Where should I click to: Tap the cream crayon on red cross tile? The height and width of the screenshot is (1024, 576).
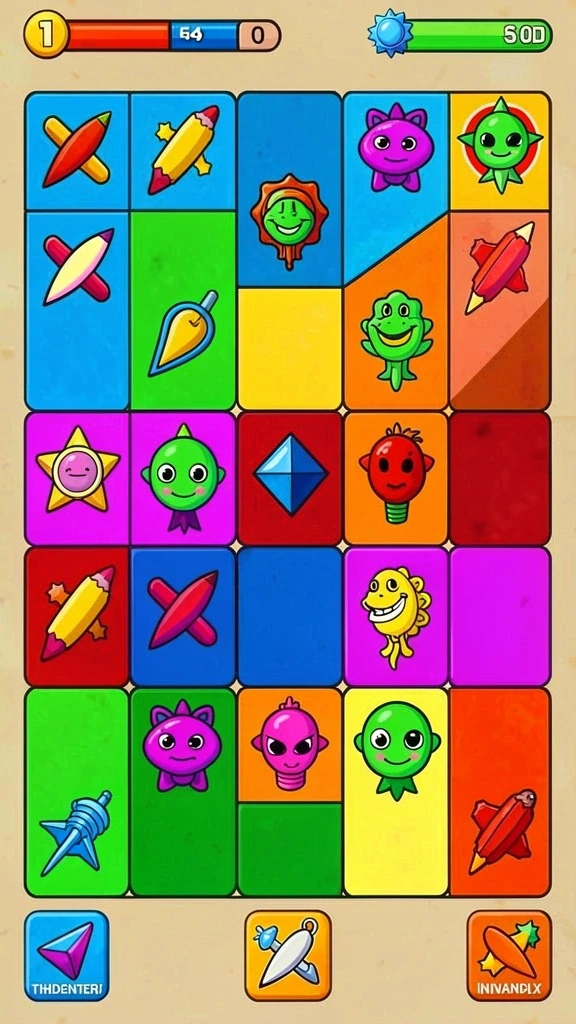tap(77, 310)
